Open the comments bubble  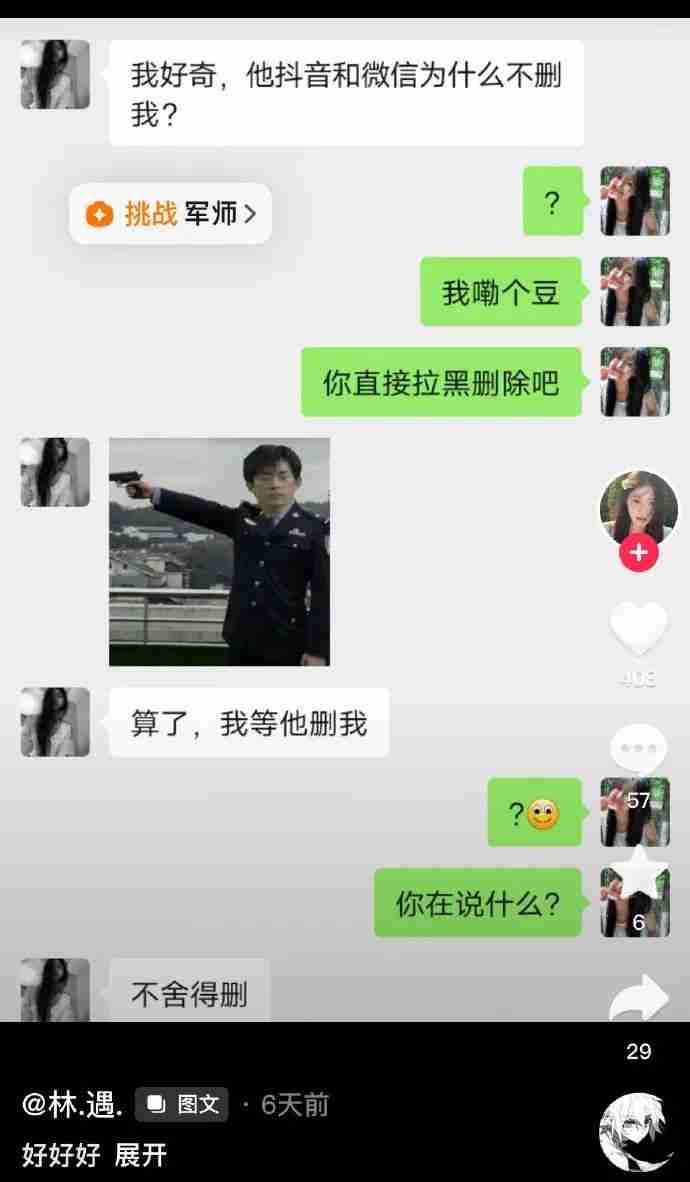pyautogui.click(x=638, y=750)
